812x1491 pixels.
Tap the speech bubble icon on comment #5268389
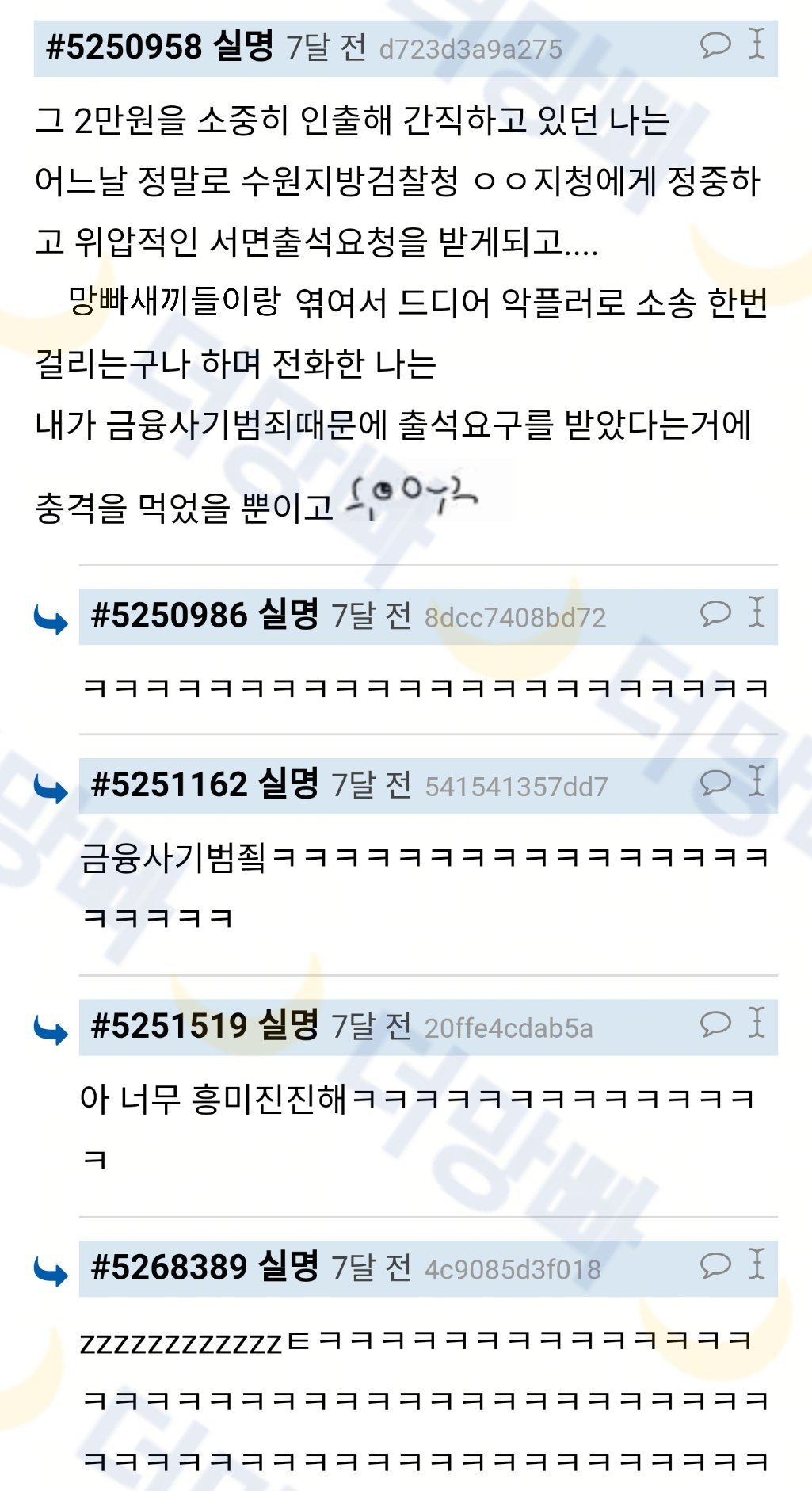715,1265
